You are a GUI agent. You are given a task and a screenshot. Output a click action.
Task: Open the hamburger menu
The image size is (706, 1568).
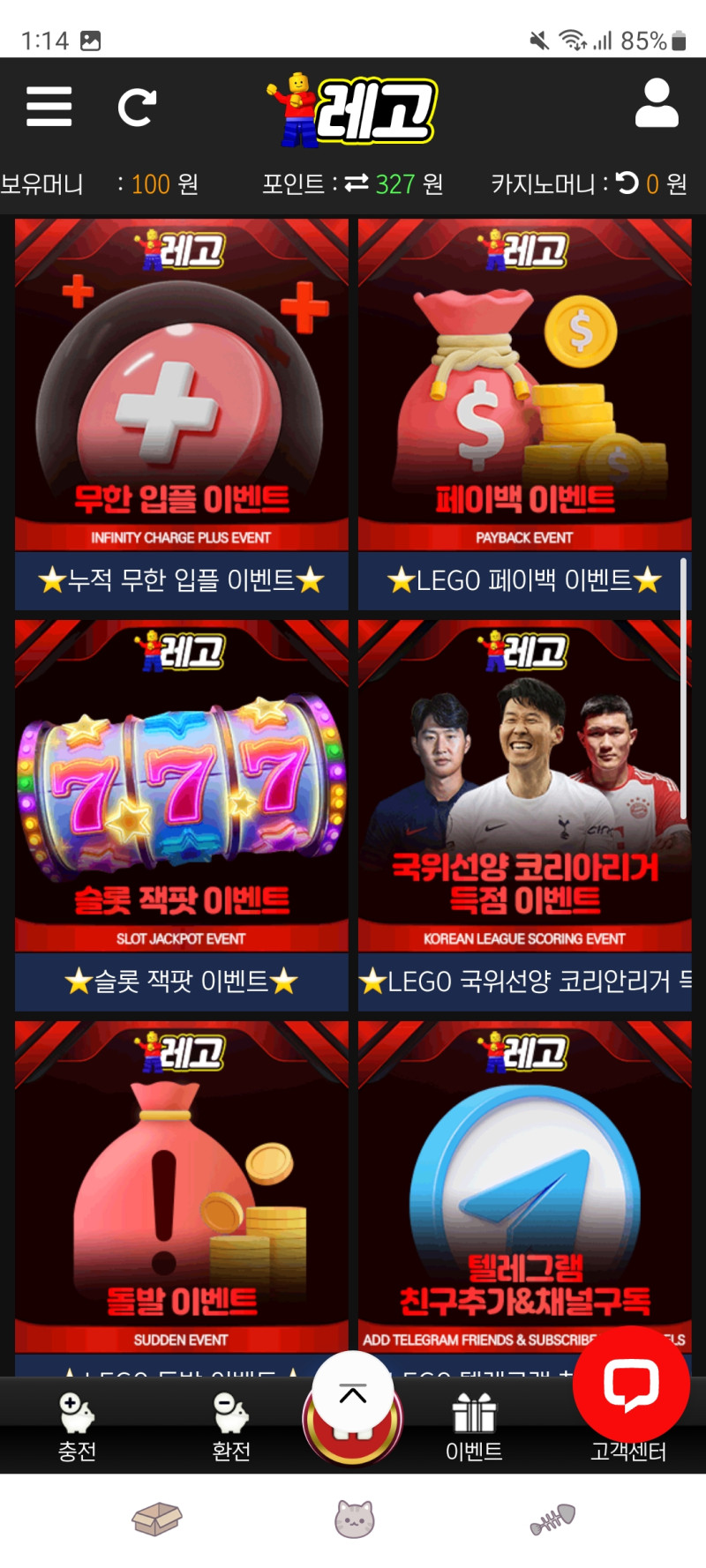click(x=49, y=107)
